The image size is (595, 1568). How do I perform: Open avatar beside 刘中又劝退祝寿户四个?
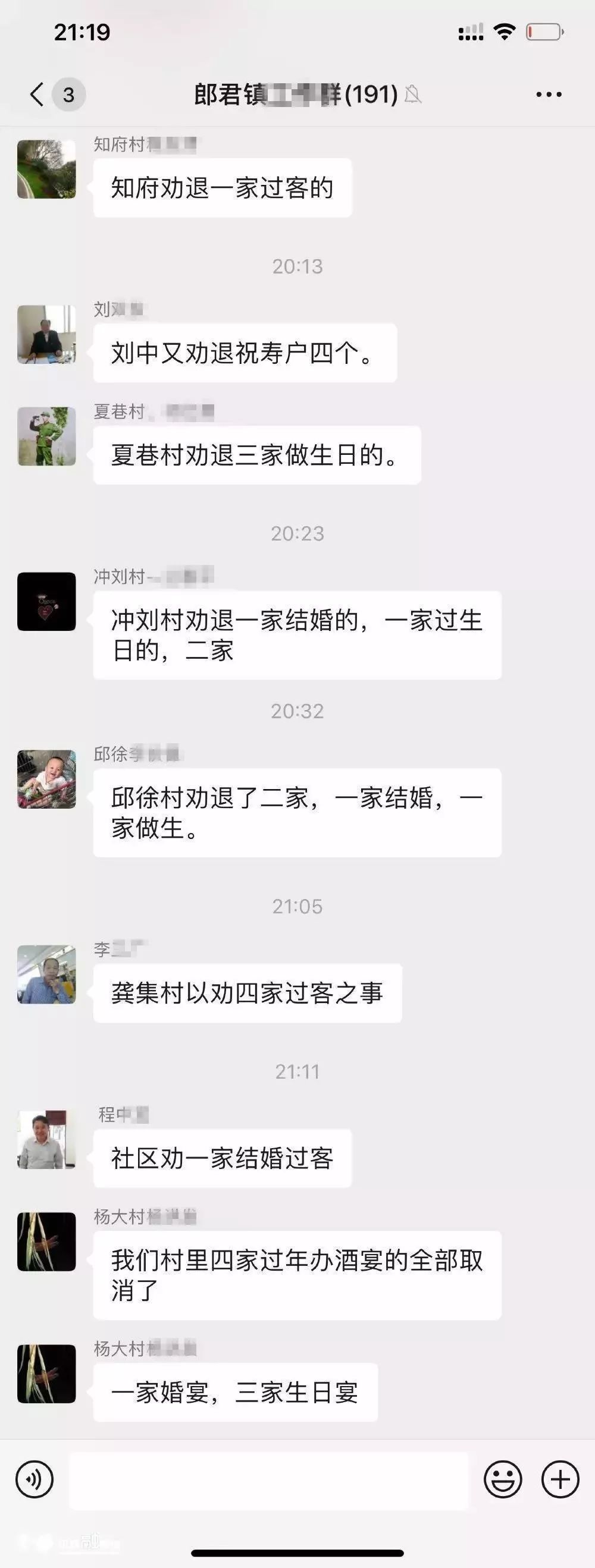pyautogui.click(x=46, y=334)
